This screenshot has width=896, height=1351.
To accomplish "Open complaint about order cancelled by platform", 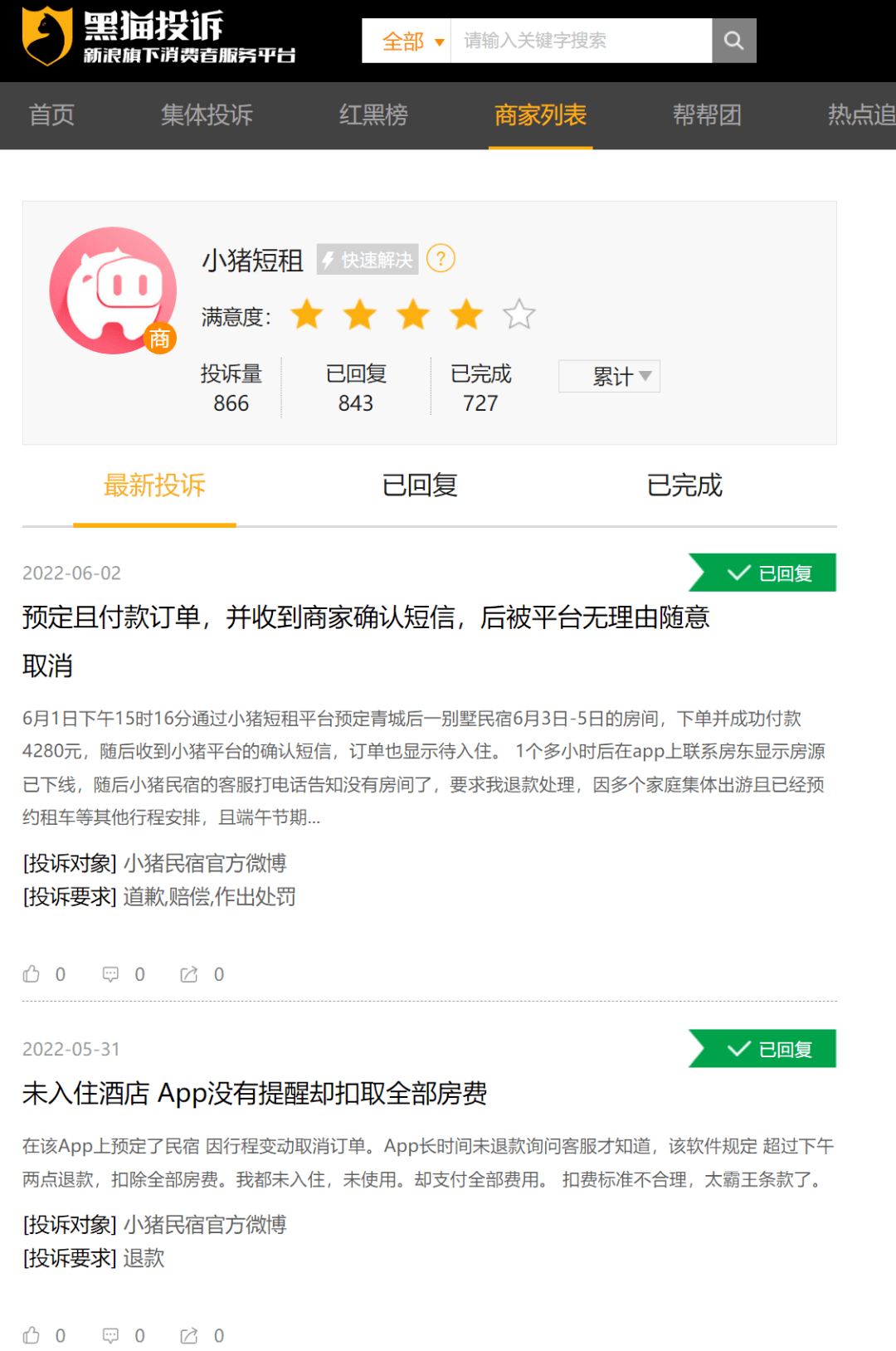I will click(x=365, y=618).
